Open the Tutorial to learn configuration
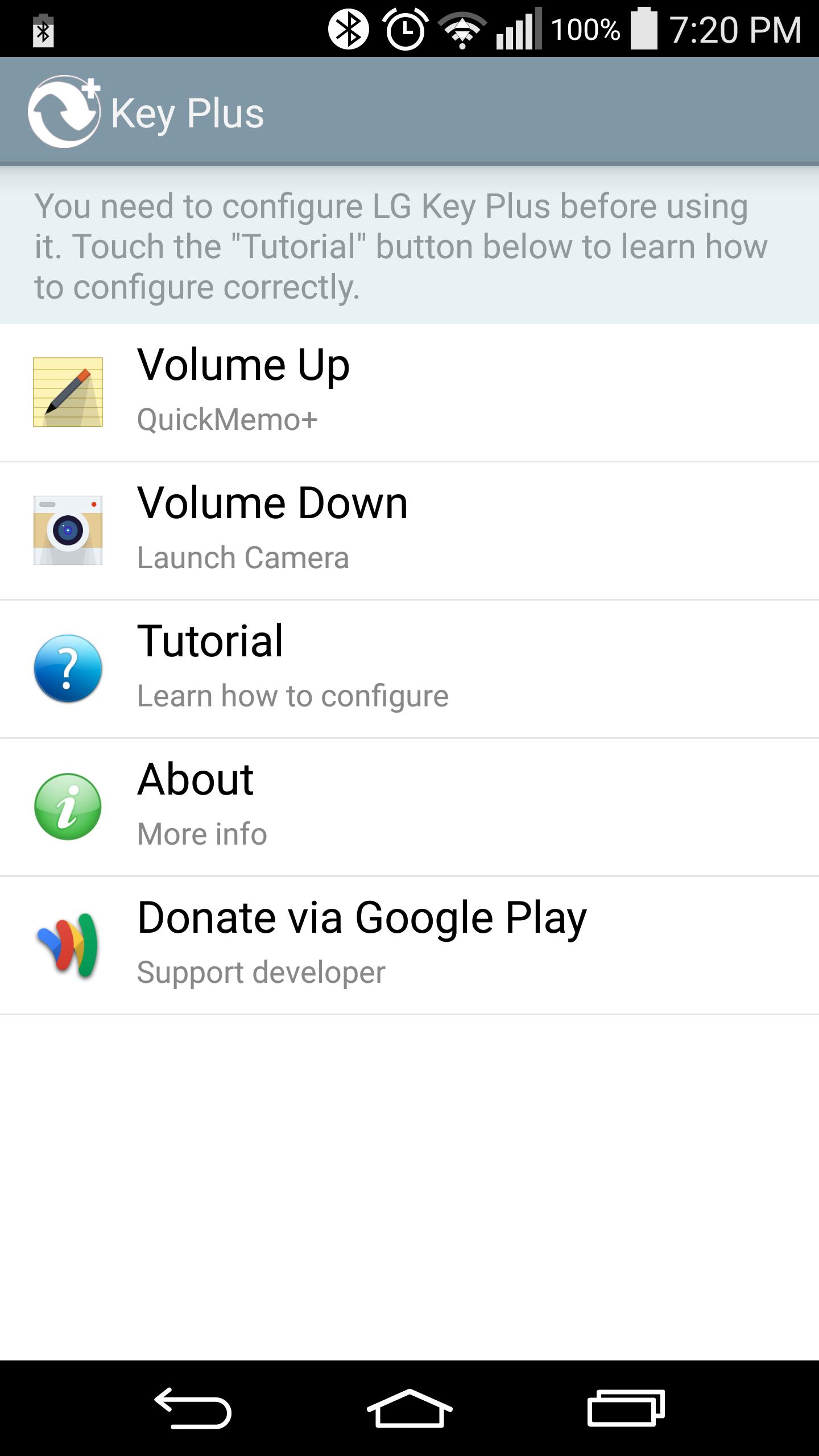The height and width of the screenshot is (1456, 819). point(409,669)
